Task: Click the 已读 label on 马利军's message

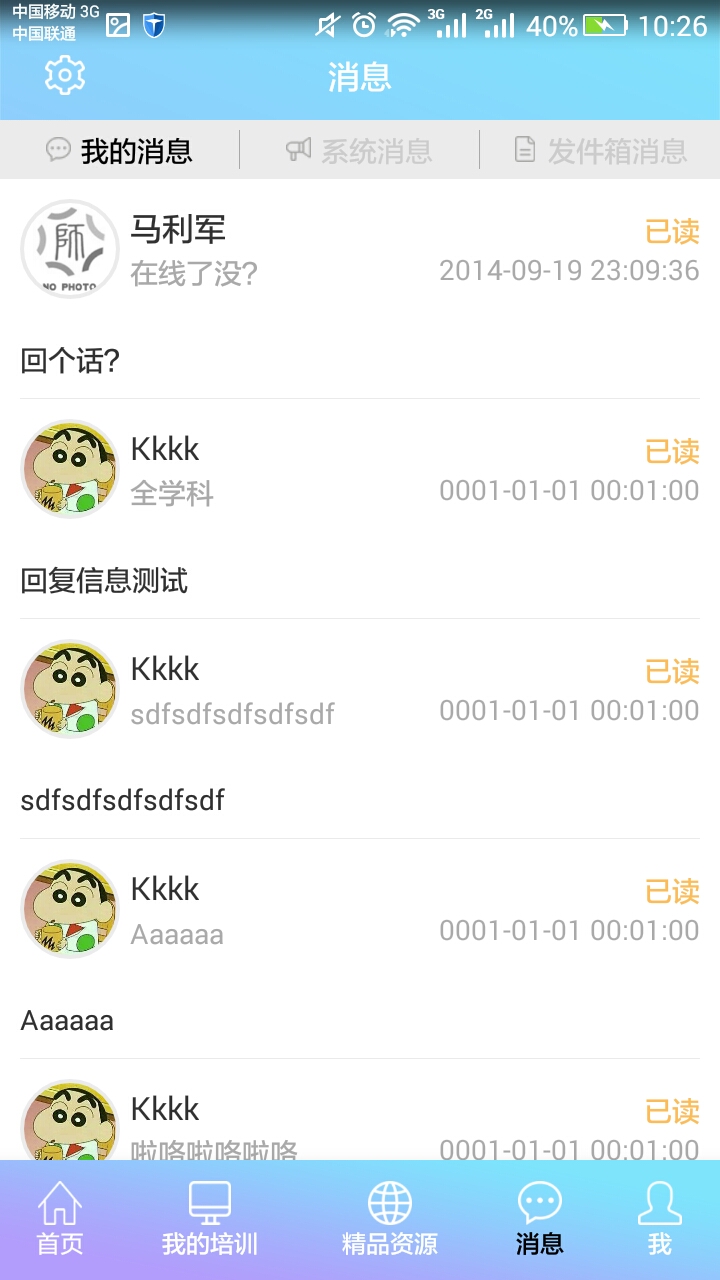Action: pyautogui.click(x=671, y=230)
